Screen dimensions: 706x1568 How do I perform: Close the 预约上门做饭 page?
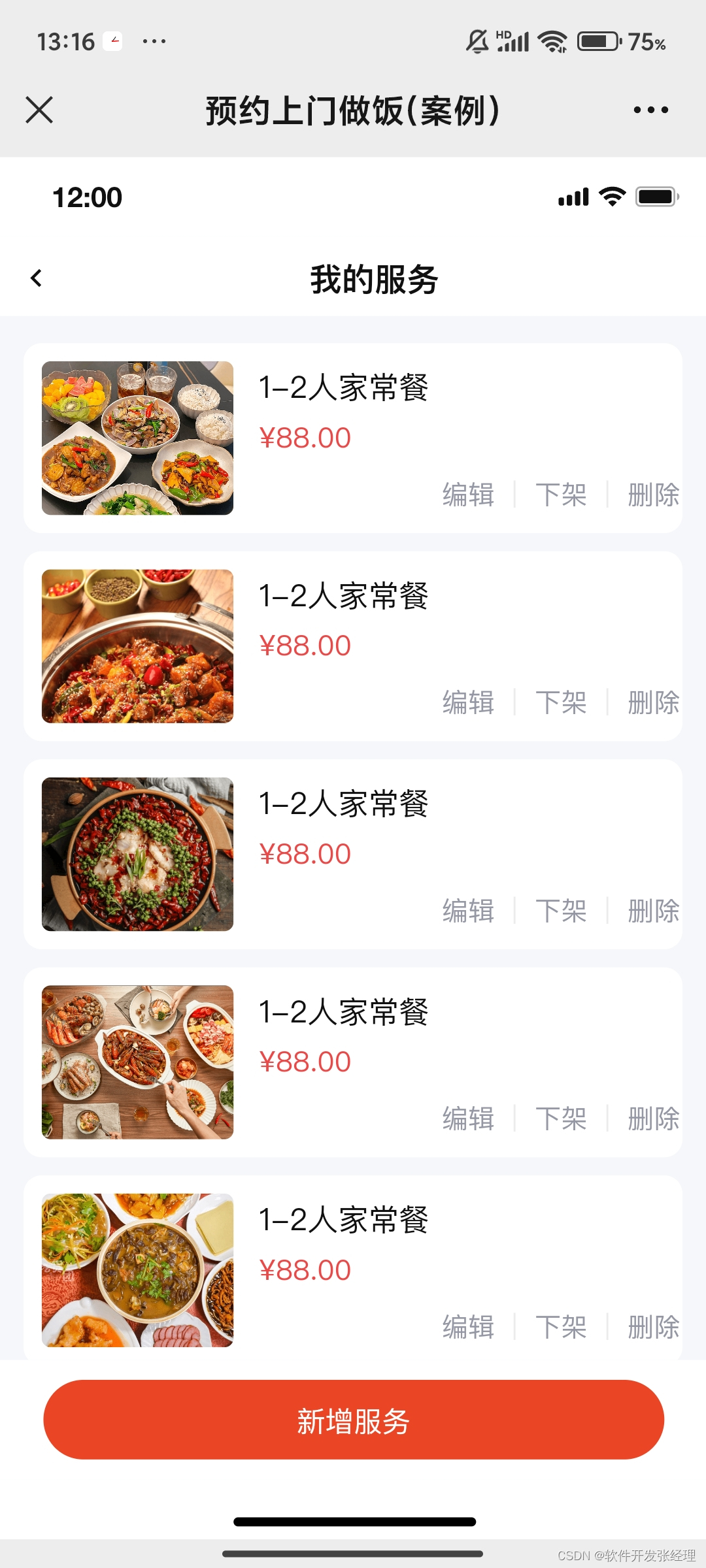(x=39, y=110)
